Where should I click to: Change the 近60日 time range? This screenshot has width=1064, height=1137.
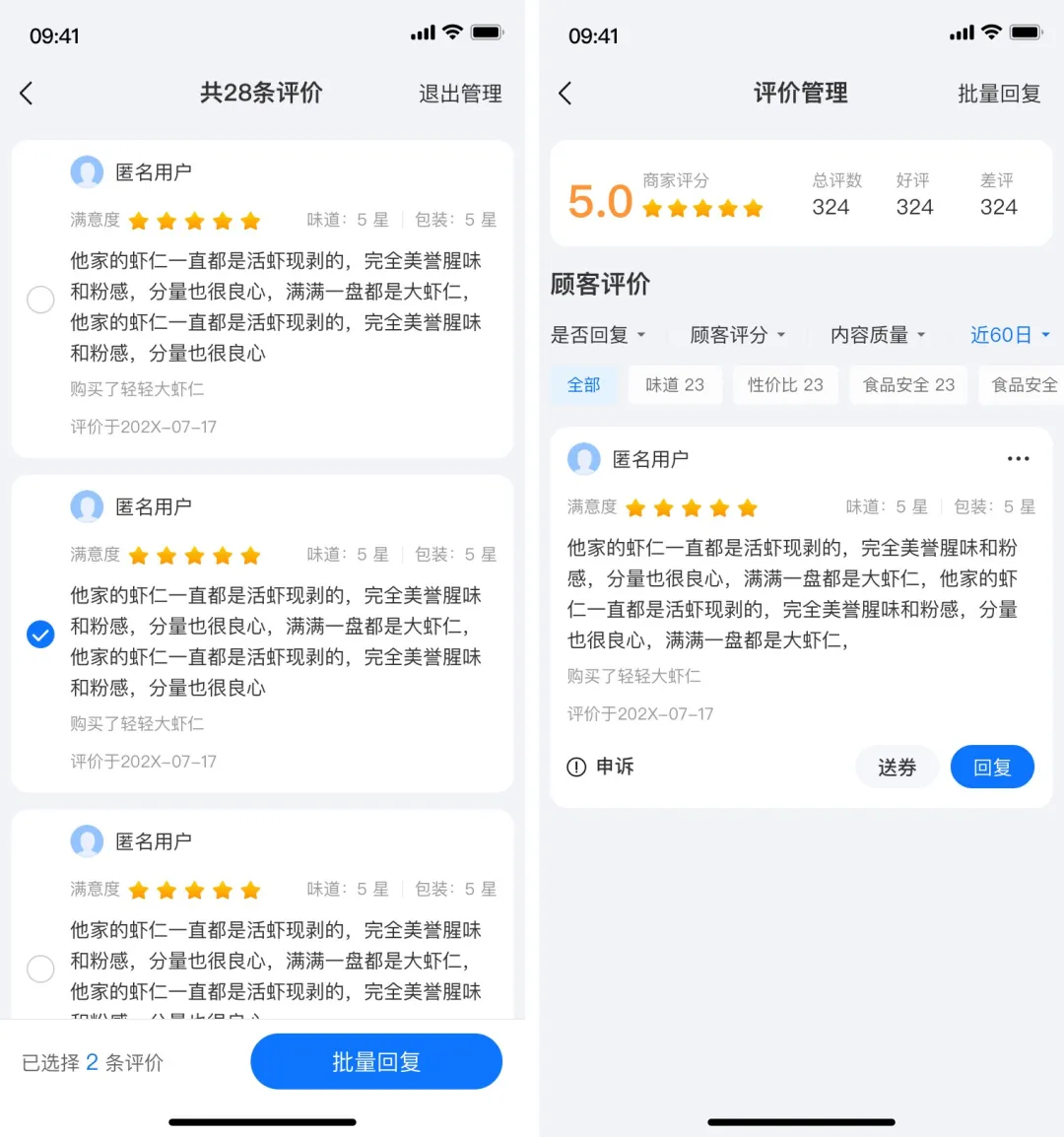point(1010,335)
